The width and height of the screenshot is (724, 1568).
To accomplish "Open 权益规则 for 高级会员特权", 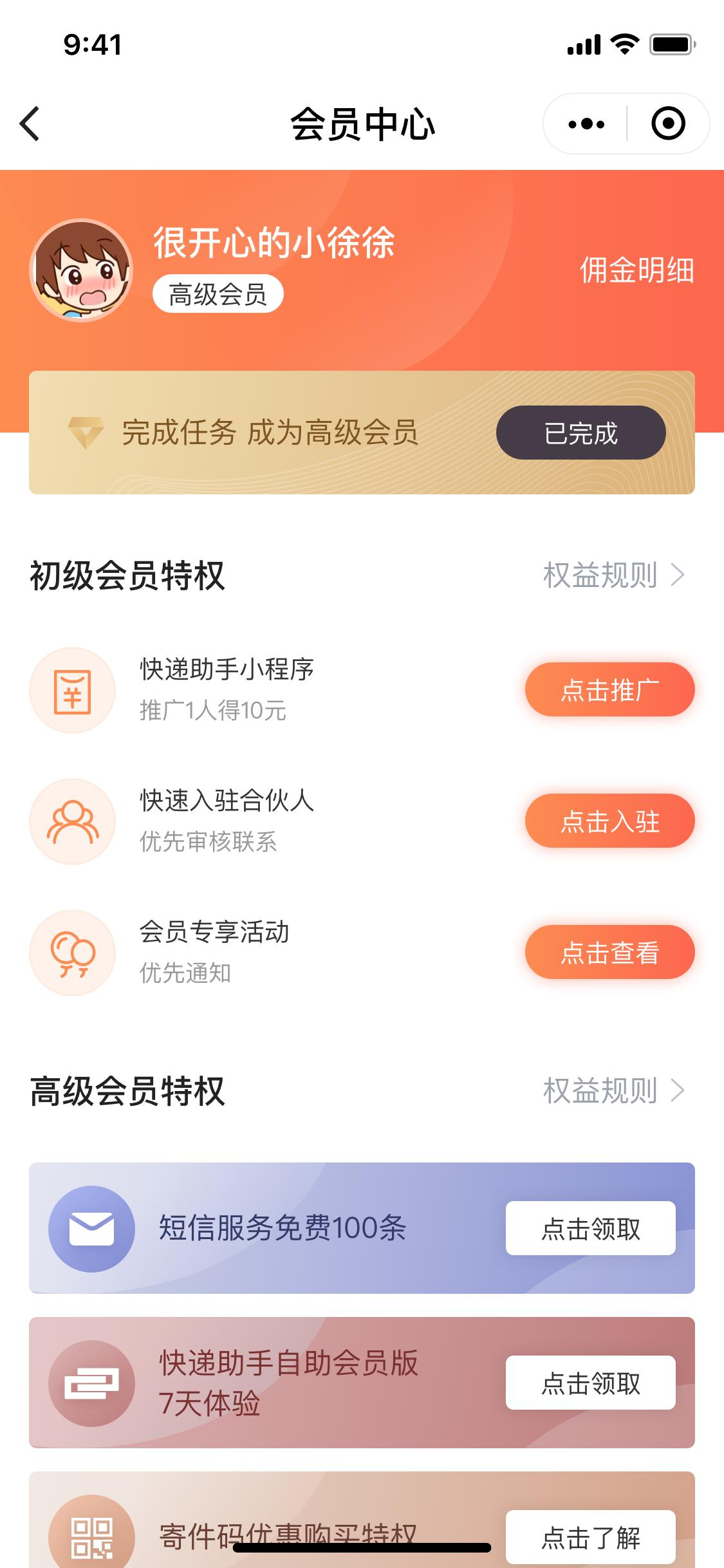I will tap(613, 1091).
